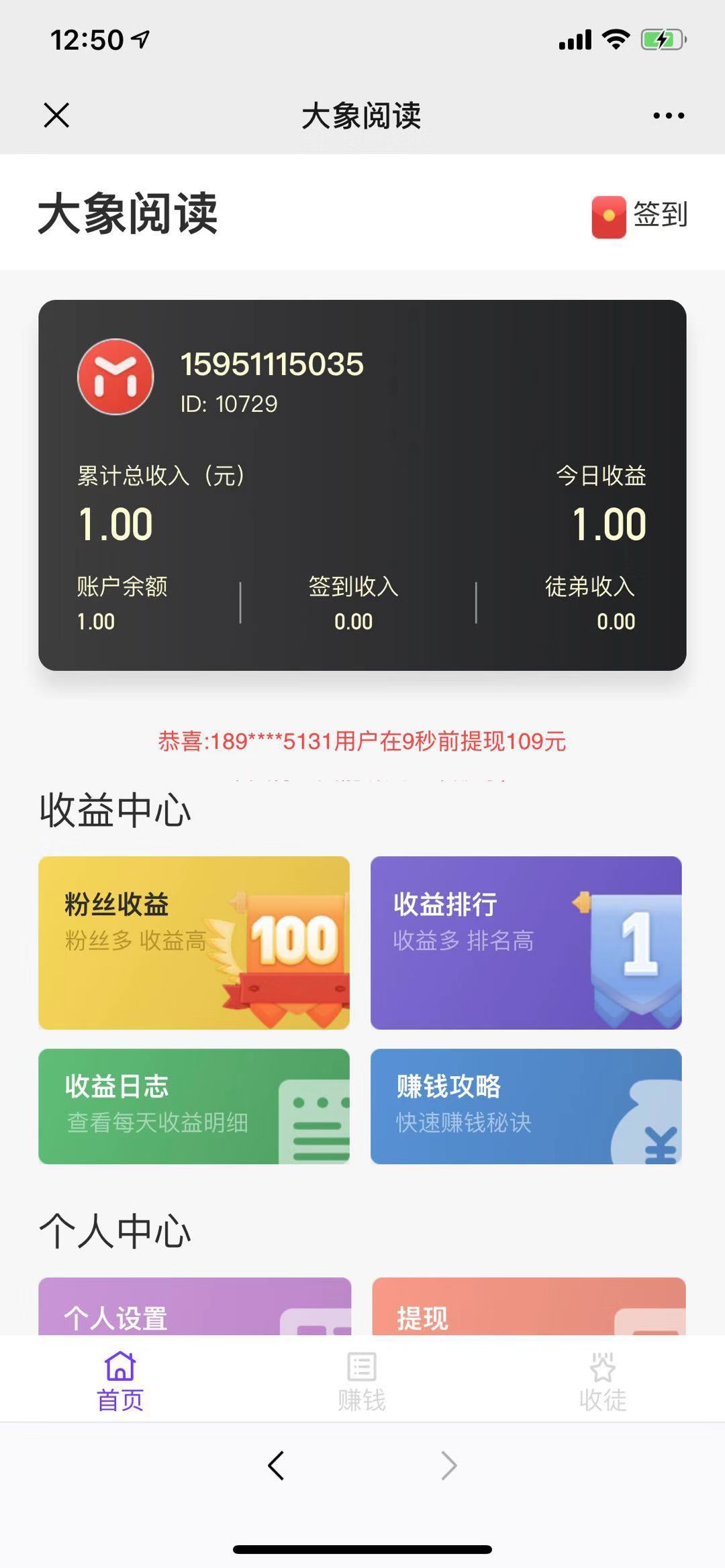The image size is (725, 1568).
Task: Open 个人设置 personal settings
Action: [x=194, y=1315]
